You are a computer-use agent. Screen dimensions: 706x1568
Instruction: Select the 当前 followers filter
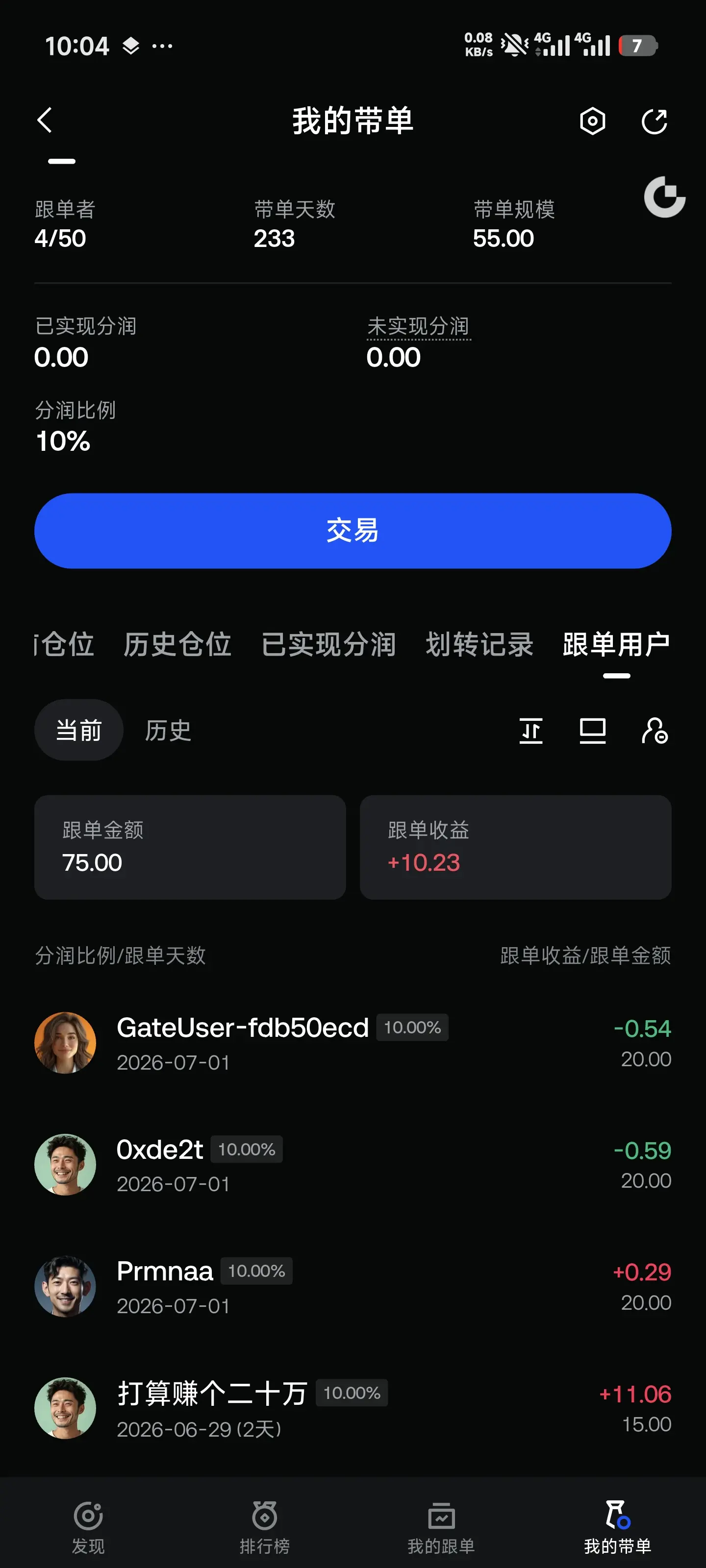[78, 730]
